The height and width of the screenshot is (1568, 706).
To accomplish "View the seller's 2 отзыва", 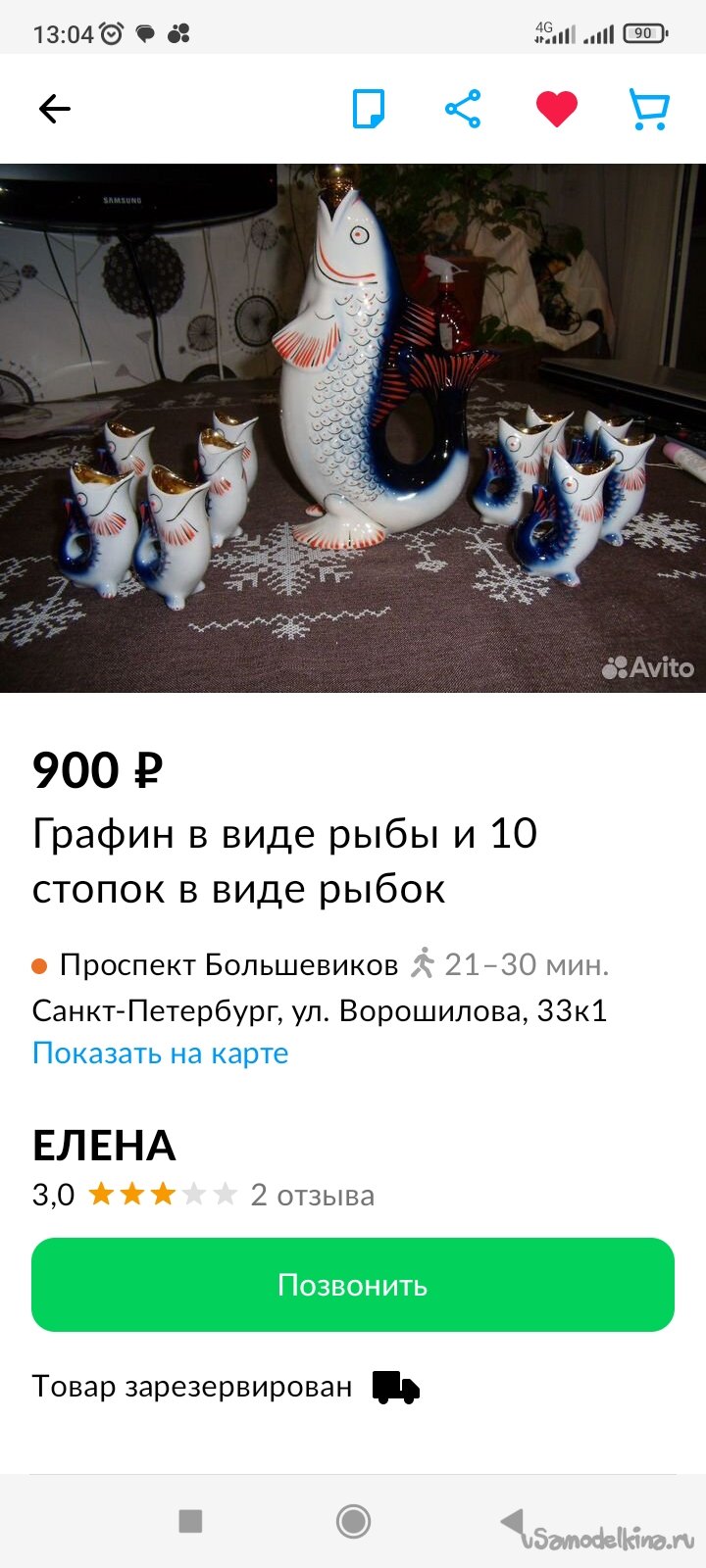I will click(312, 1195).
